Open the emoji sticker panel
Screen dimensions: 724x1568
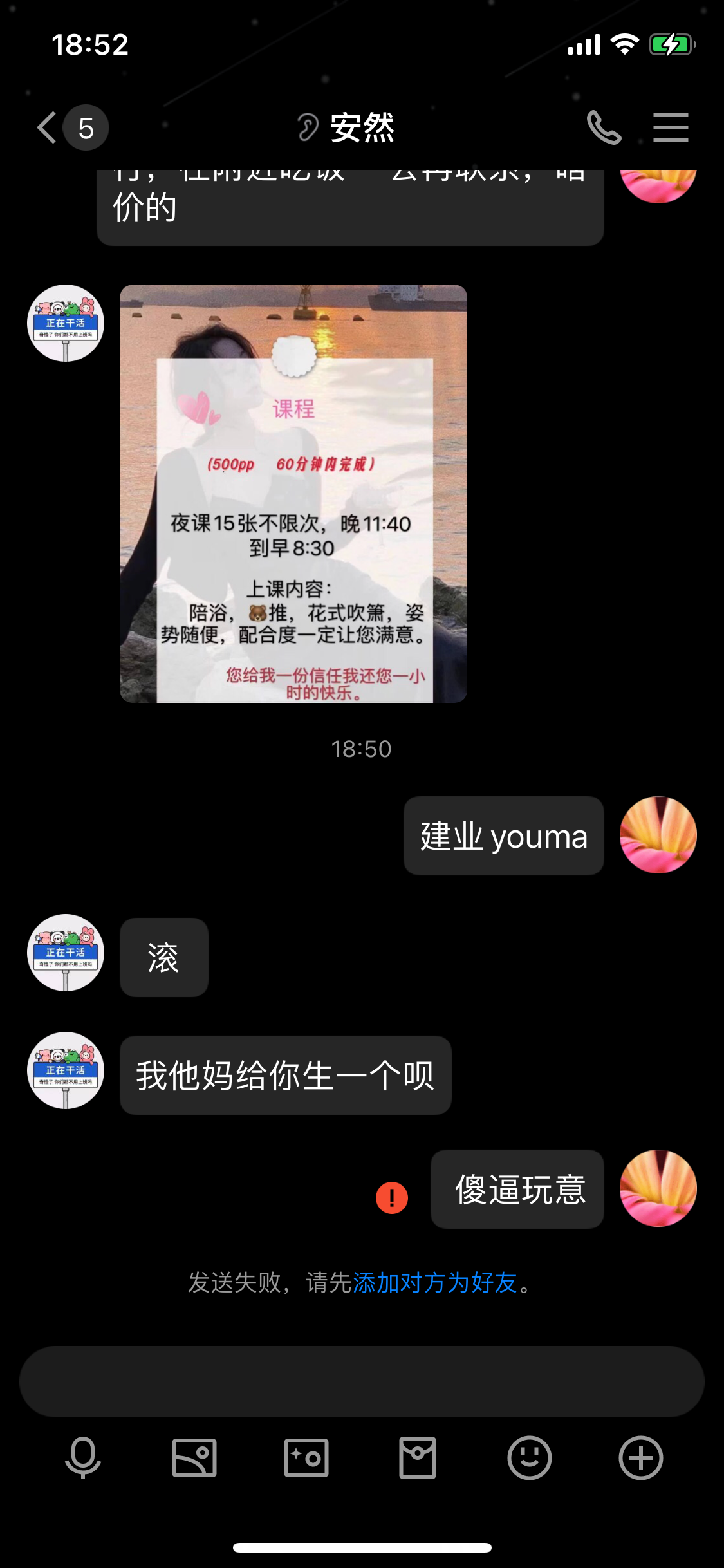pos(529,1458)
